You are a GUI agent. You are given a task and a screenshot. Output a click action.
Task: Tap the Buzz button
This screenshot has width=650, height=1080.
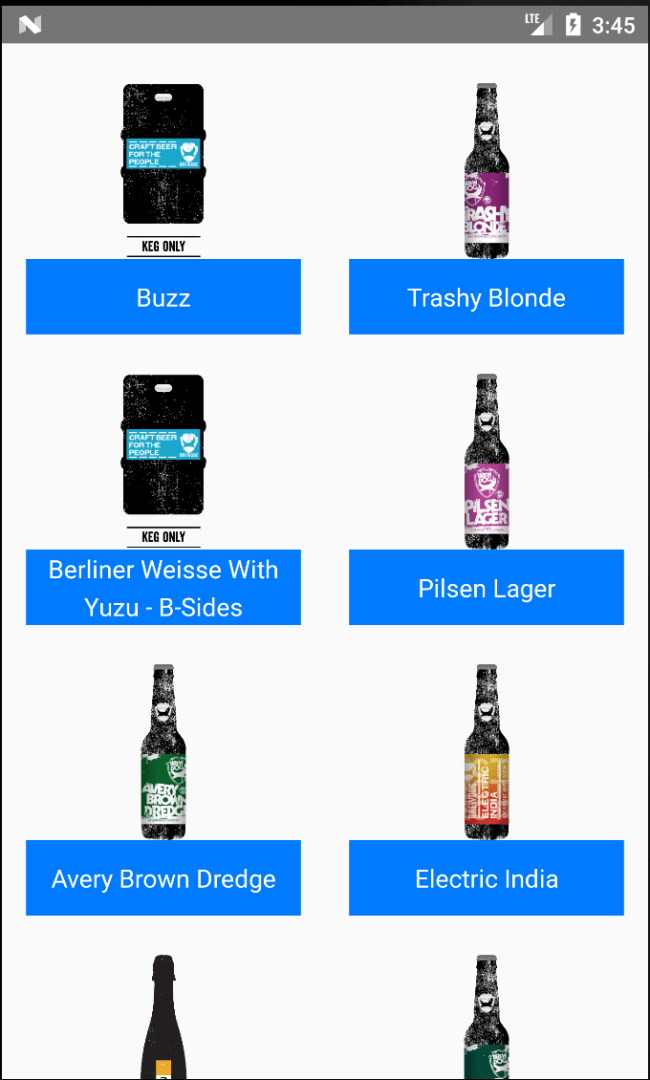(x=163, y=297)
